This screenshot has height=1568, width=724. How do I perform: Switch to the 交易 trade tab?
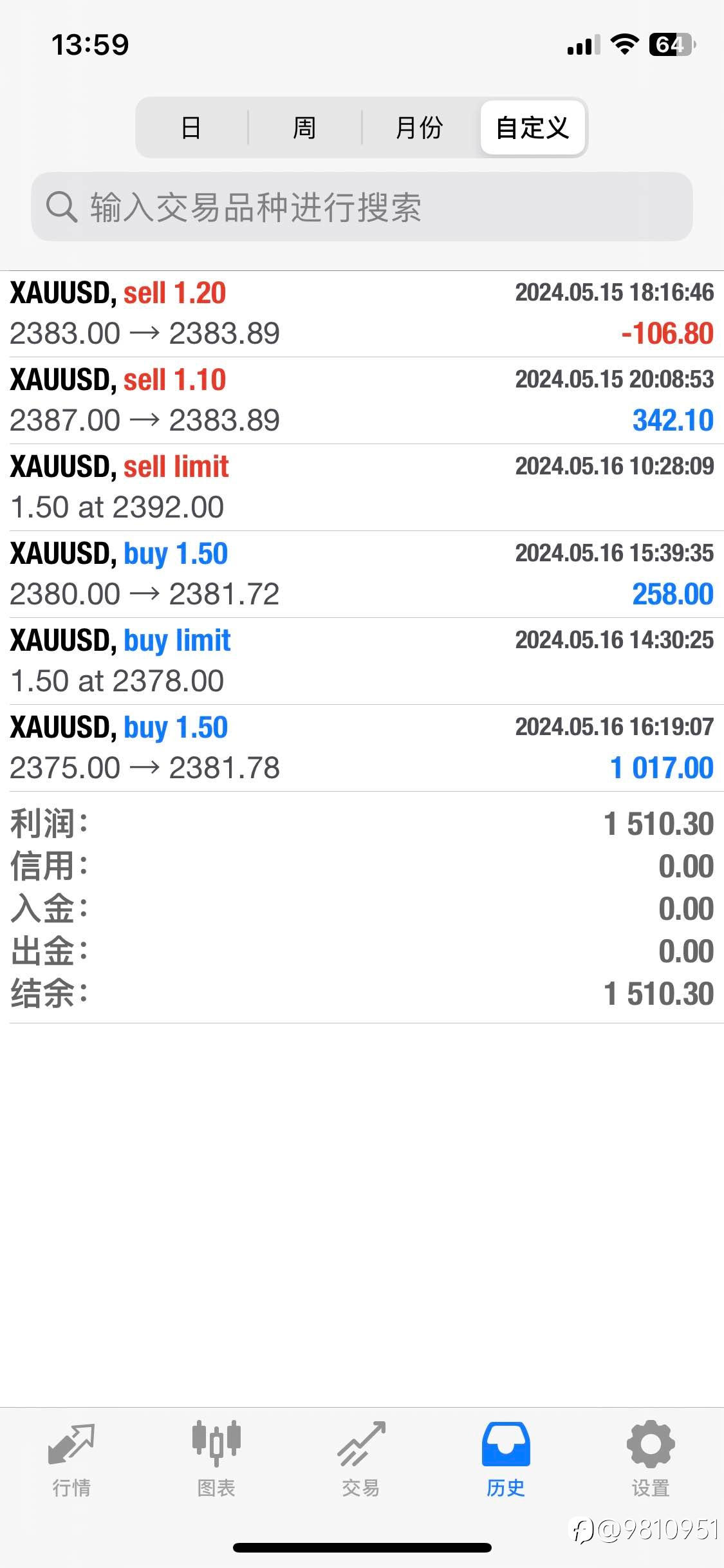[x=361, y=1459]
